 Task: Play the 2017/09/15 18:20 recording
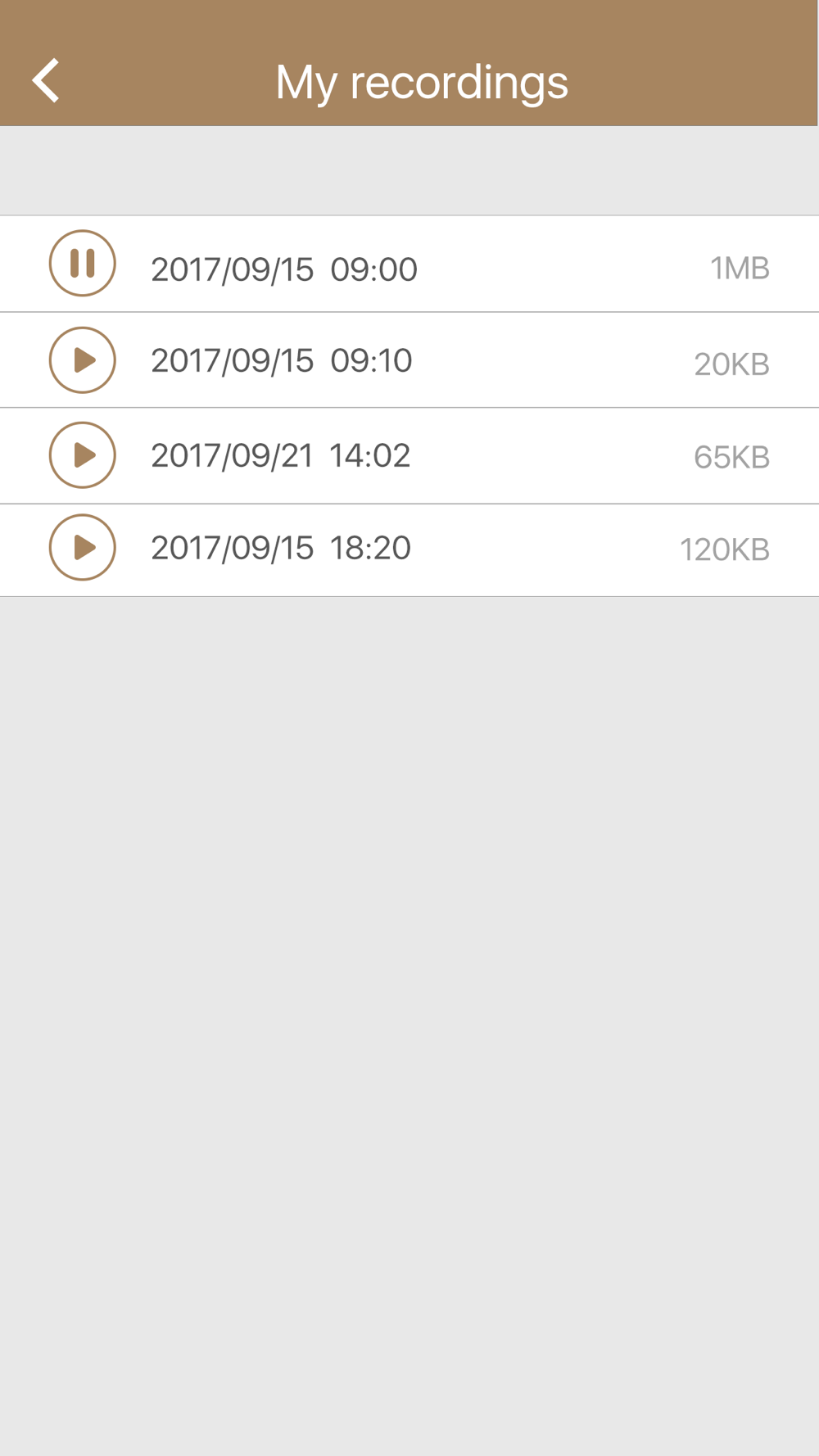pos(83,548)
